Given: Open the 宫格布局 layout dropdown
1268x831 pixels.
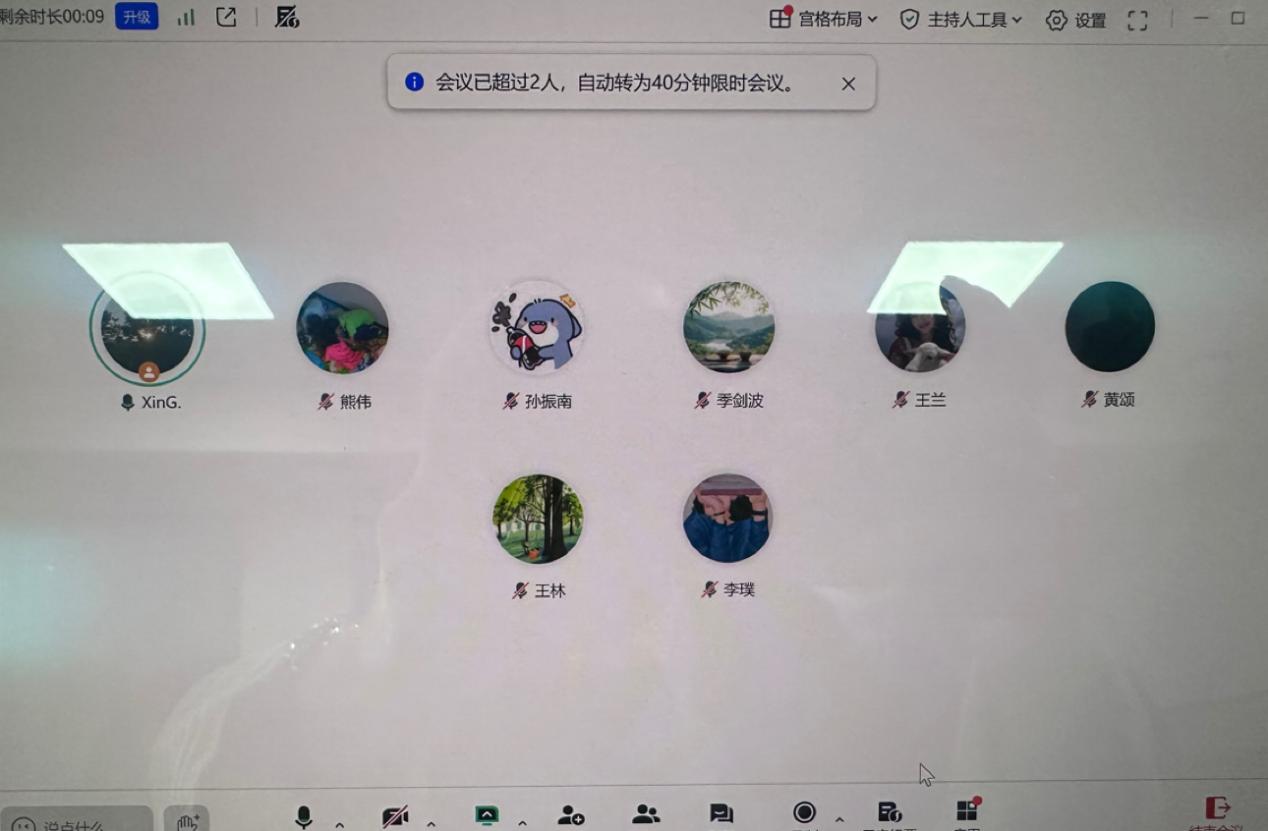Looking at the screenshot, I should tap(823, 19).
